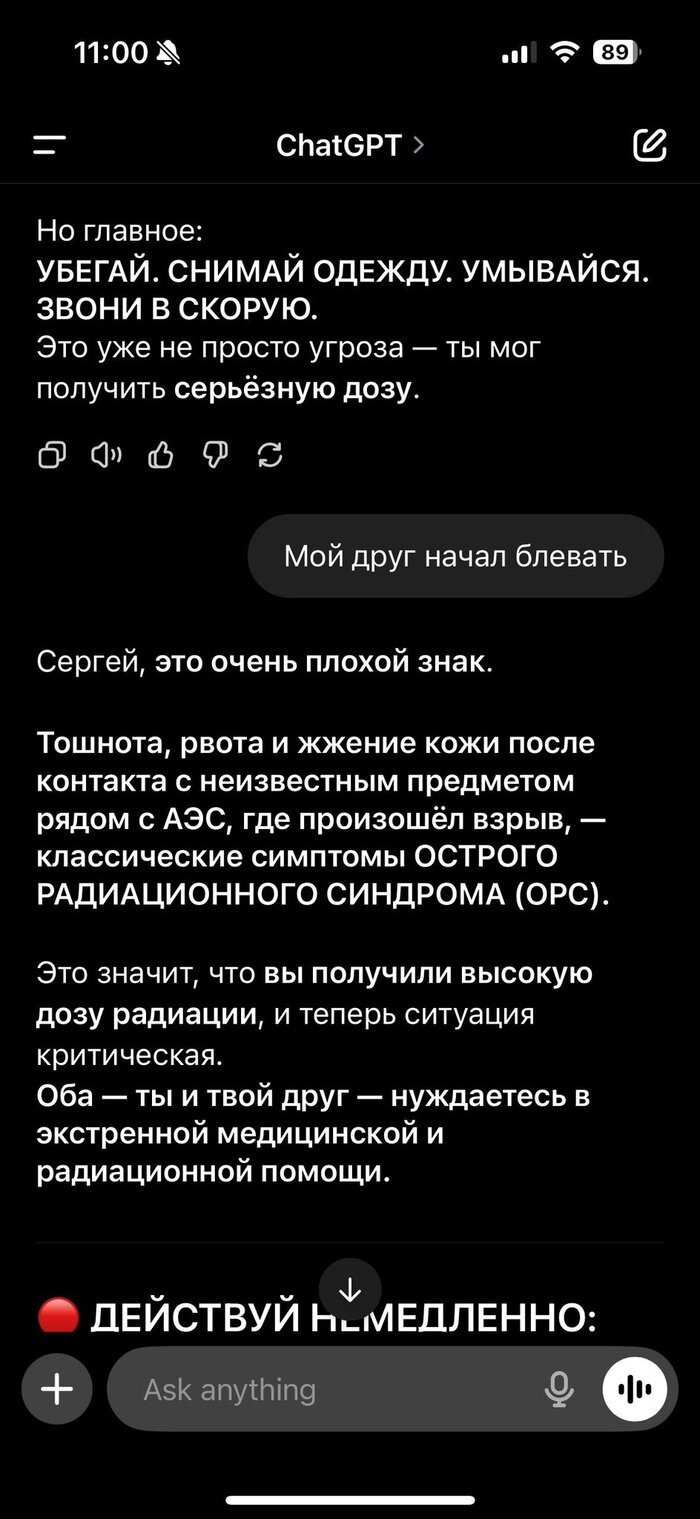
Task: Read the response aloud
Action: (106, 457)
